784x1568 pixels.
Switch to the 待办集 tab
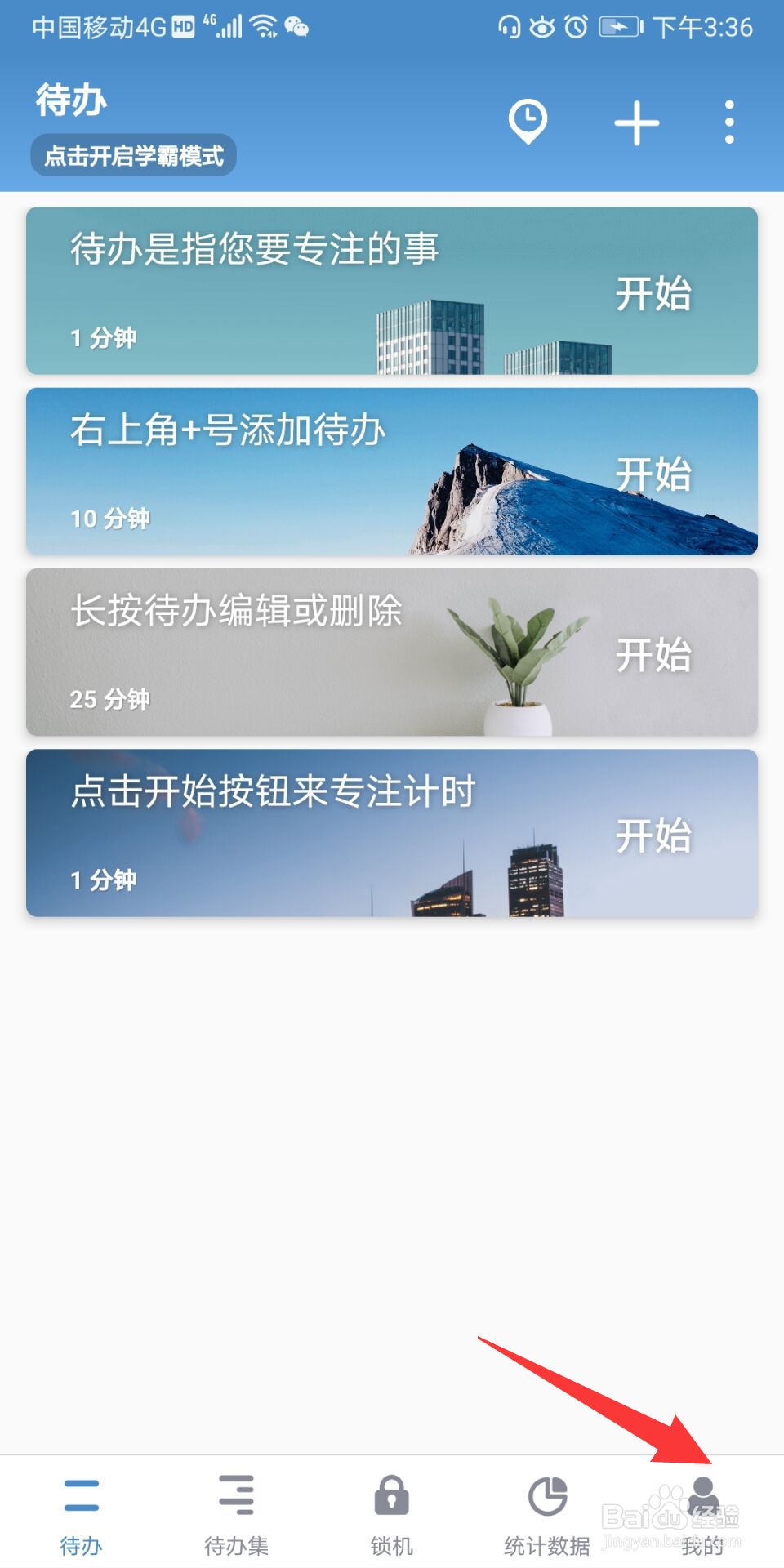236,1515
